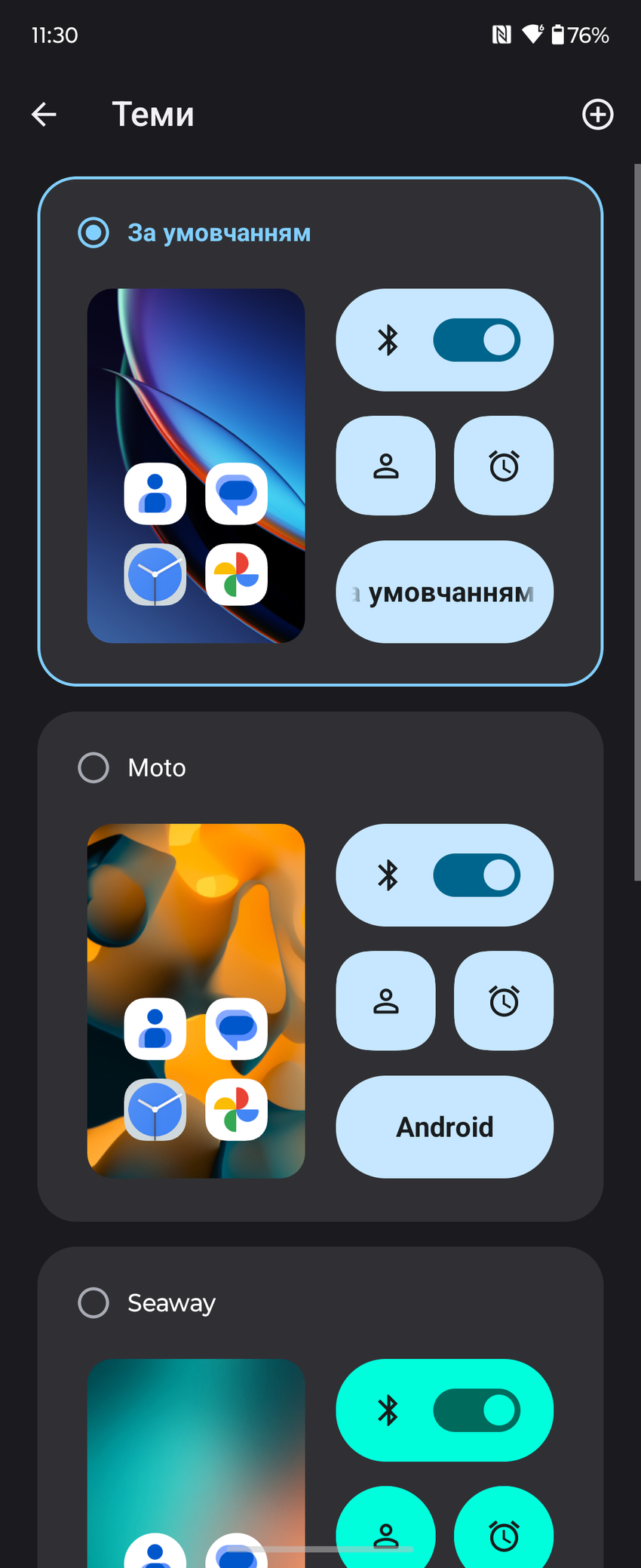Click the person icon in the Moto theme card
The image size is (641, 1568).
(x=385, y=1001)
